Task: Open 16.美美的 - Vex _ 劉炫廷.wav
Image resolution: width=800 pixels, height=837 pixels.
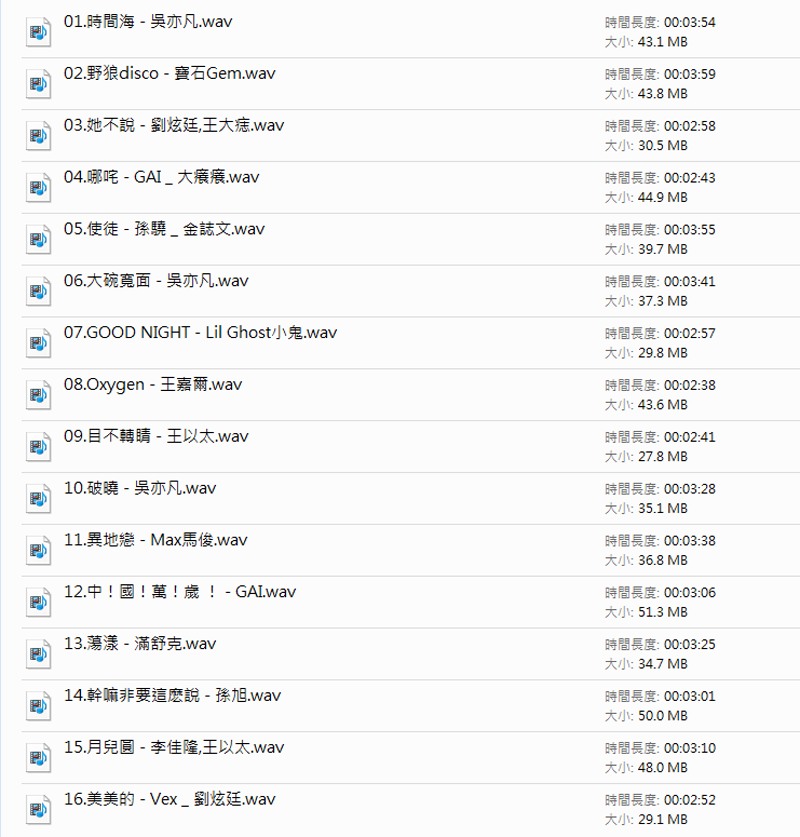Action: click(x=169, y=800)
